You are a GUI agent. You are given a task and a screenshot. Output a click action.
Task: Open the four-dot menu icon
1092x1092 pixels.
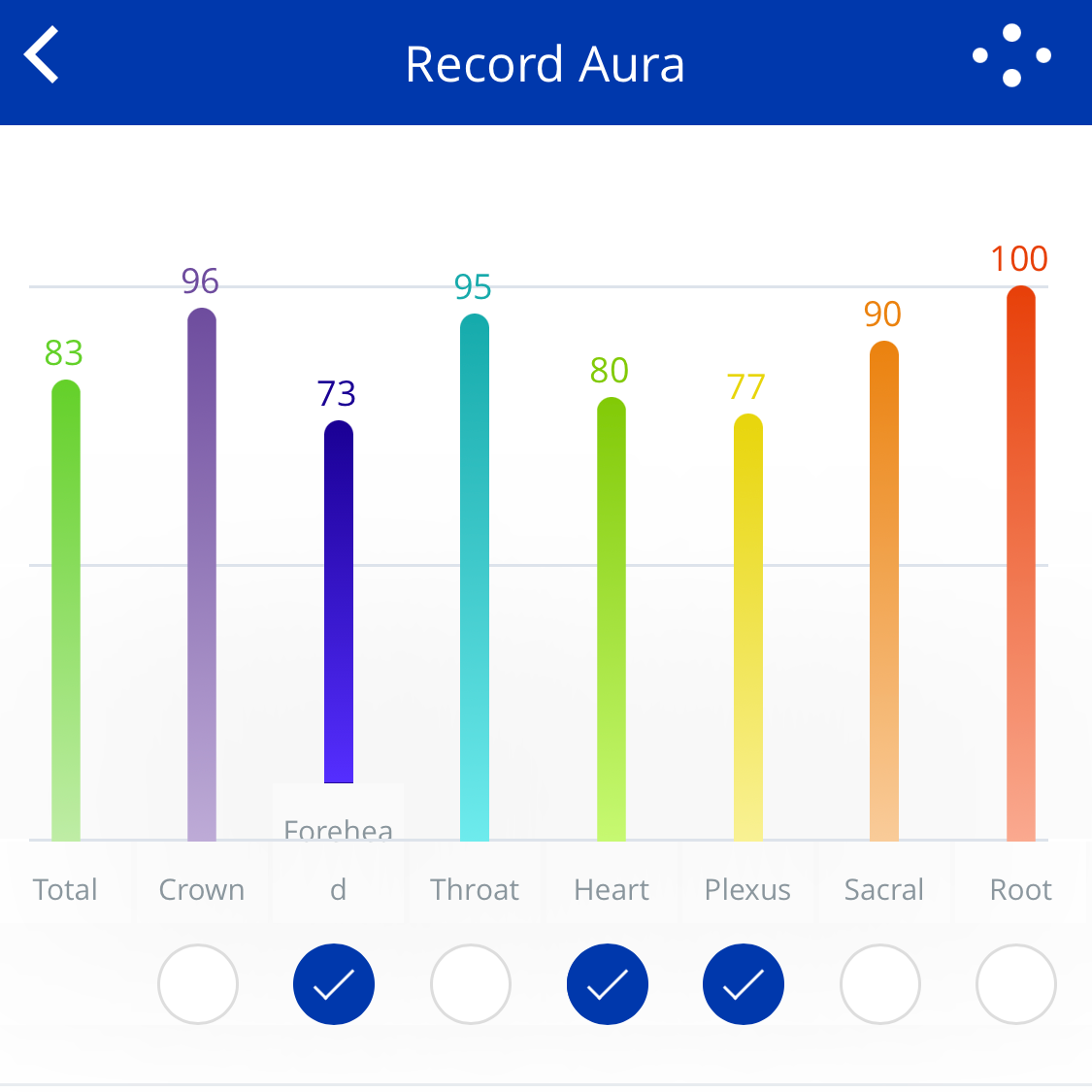pyautogui.click(x=1011, y=55)
